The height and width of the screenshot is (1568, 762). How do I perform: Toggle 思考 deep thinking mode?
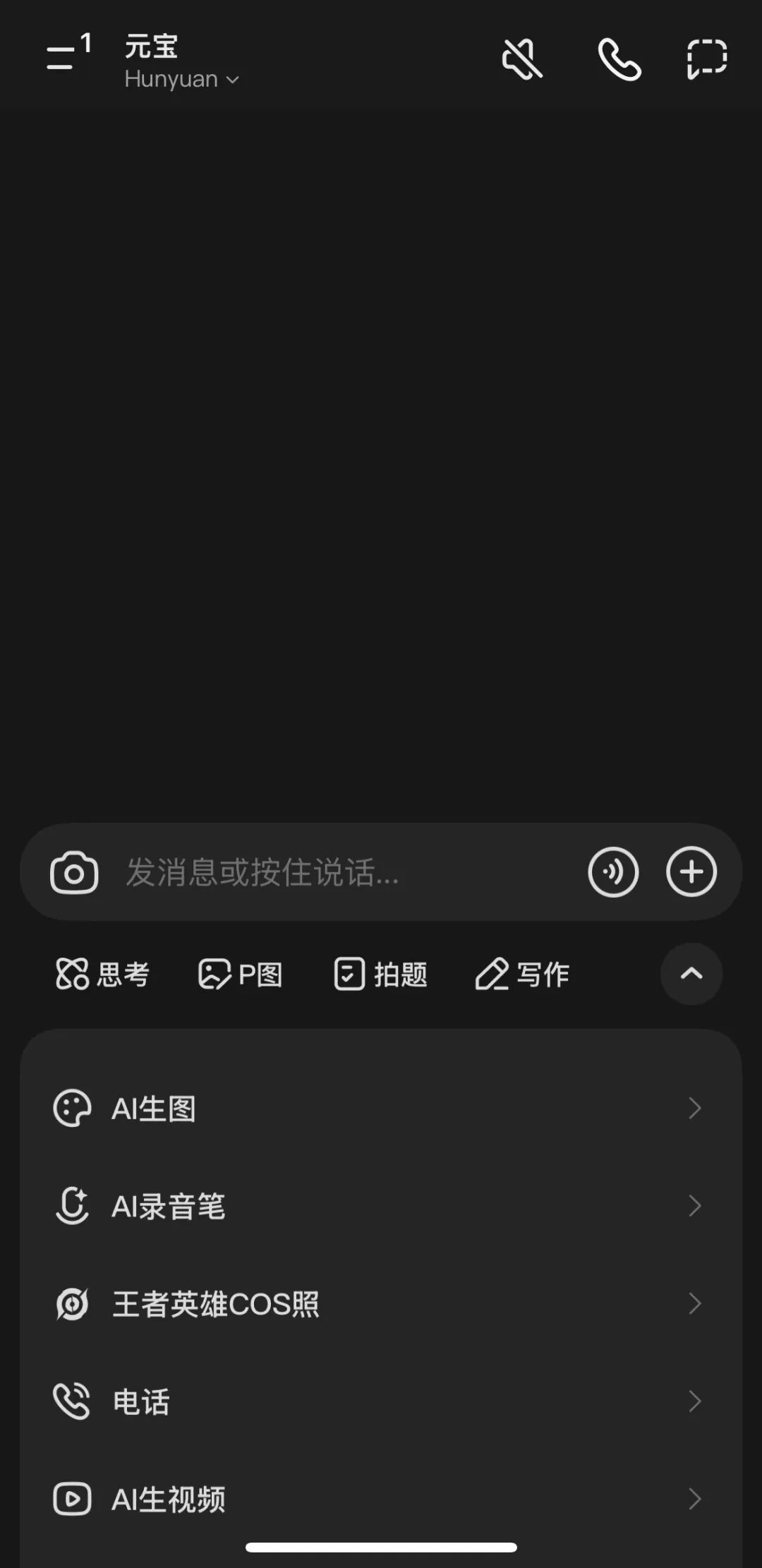[103, 974]
